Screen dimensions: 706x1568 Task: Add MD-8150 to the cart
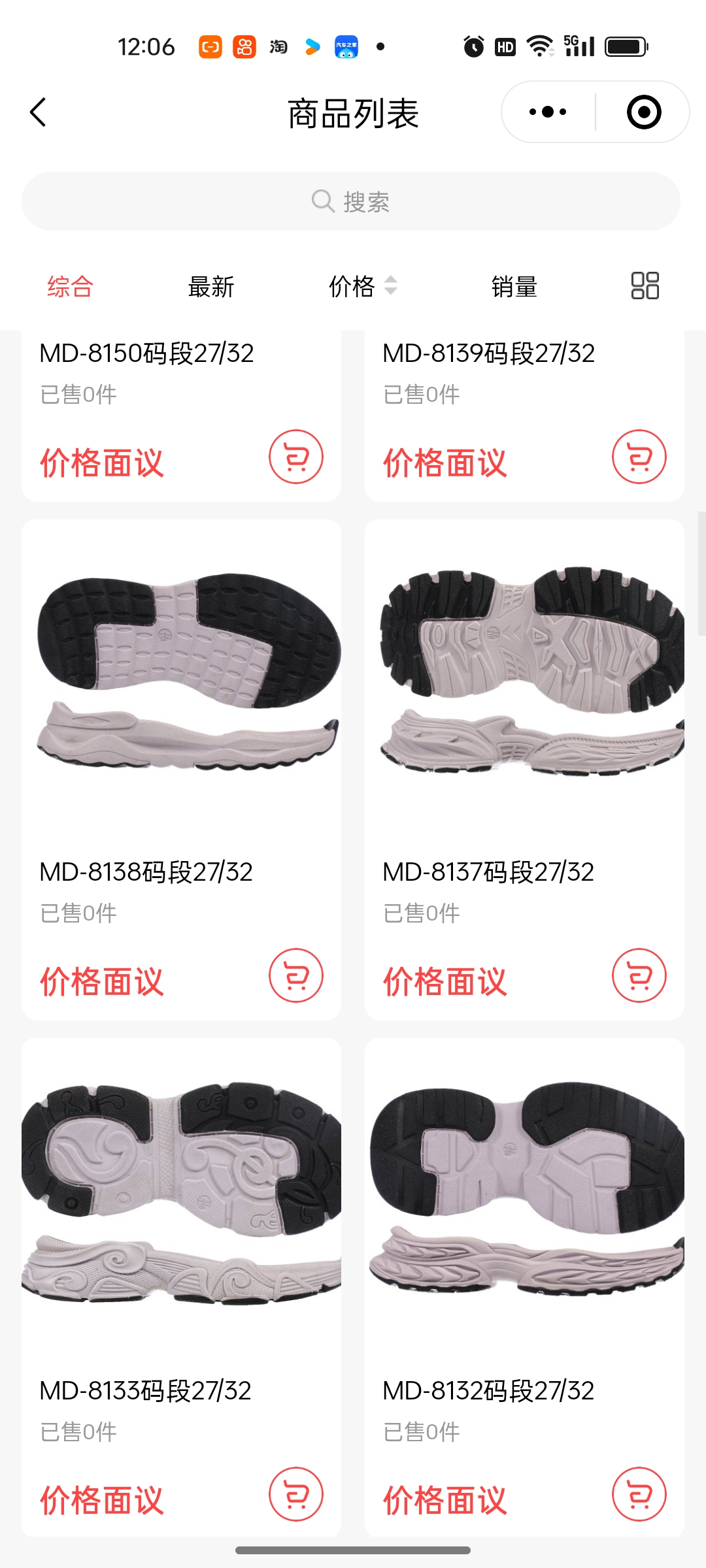296,457
